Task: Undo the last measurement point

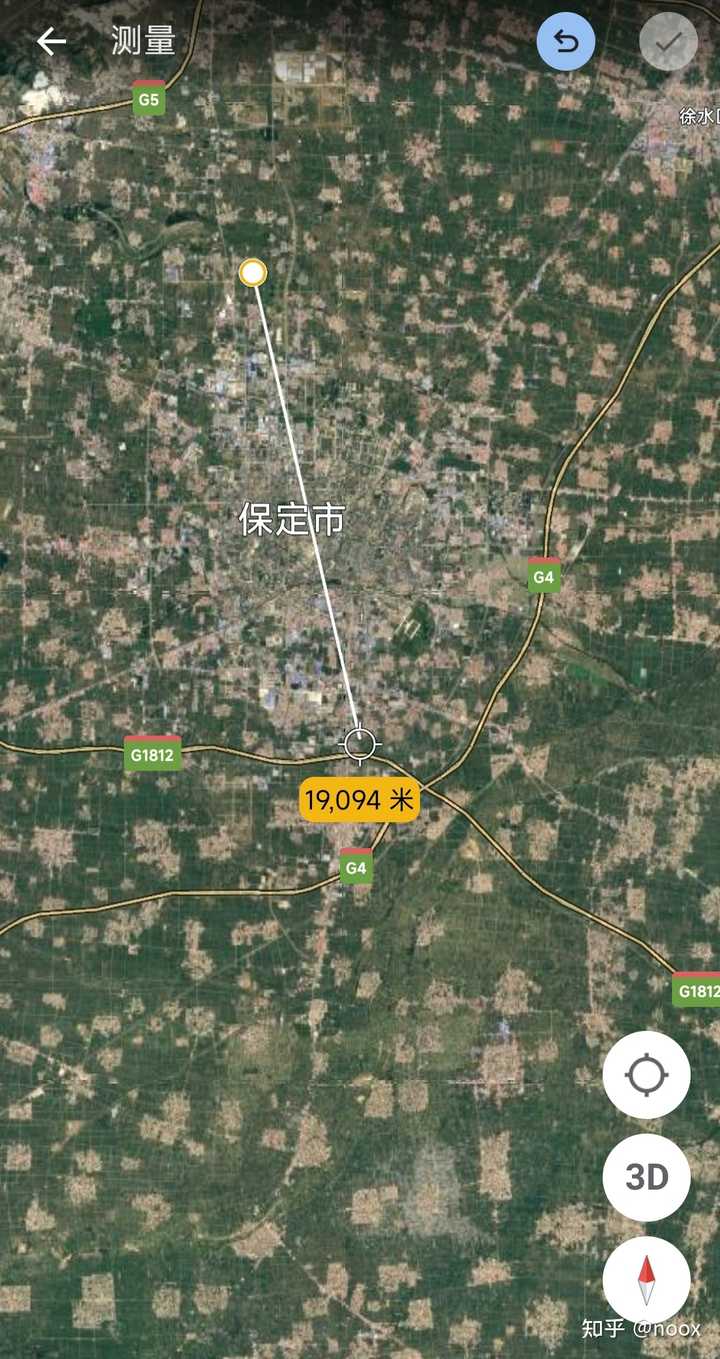Action: pos(566,42)
